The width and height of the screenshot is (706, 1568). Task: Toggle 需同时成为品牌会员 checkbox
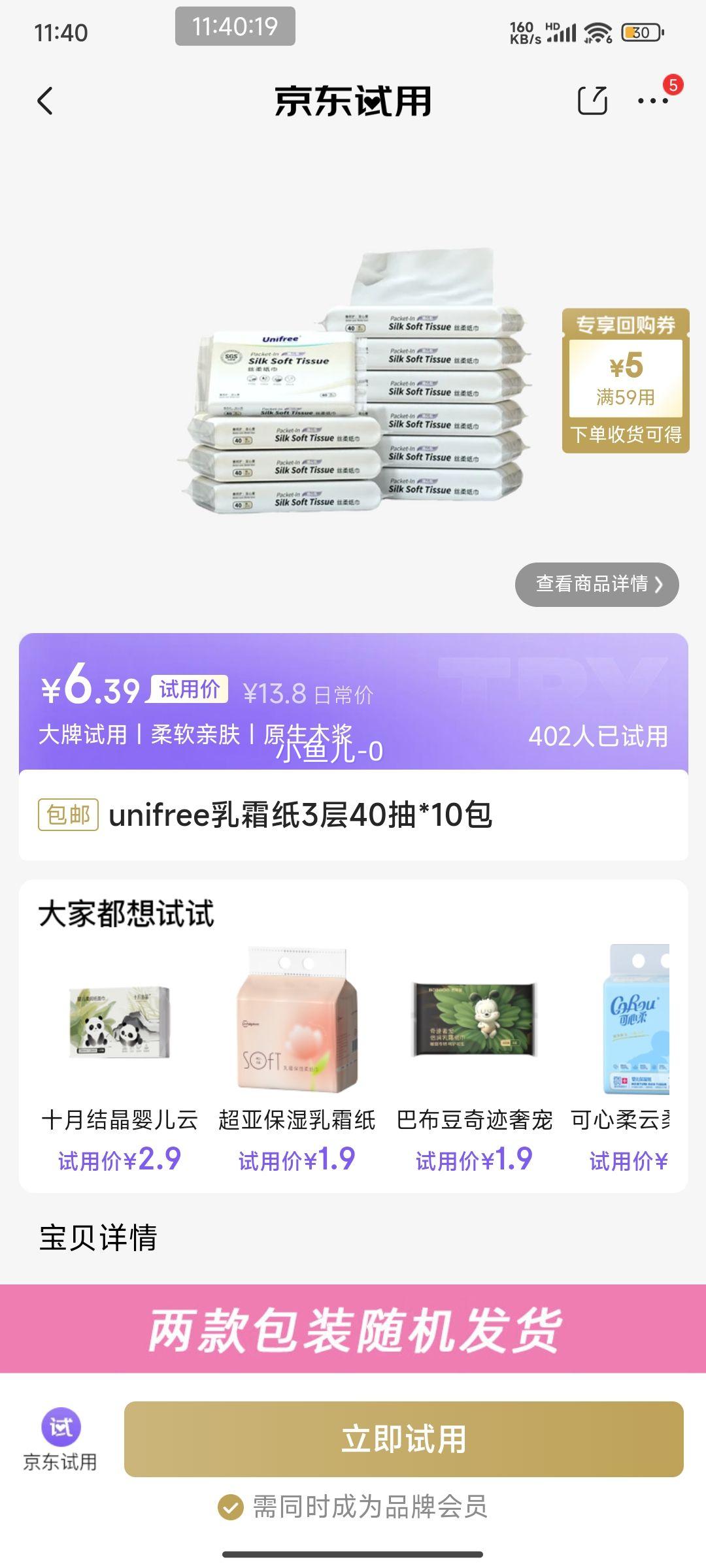pyautogui.click(x=230, y=1507)
